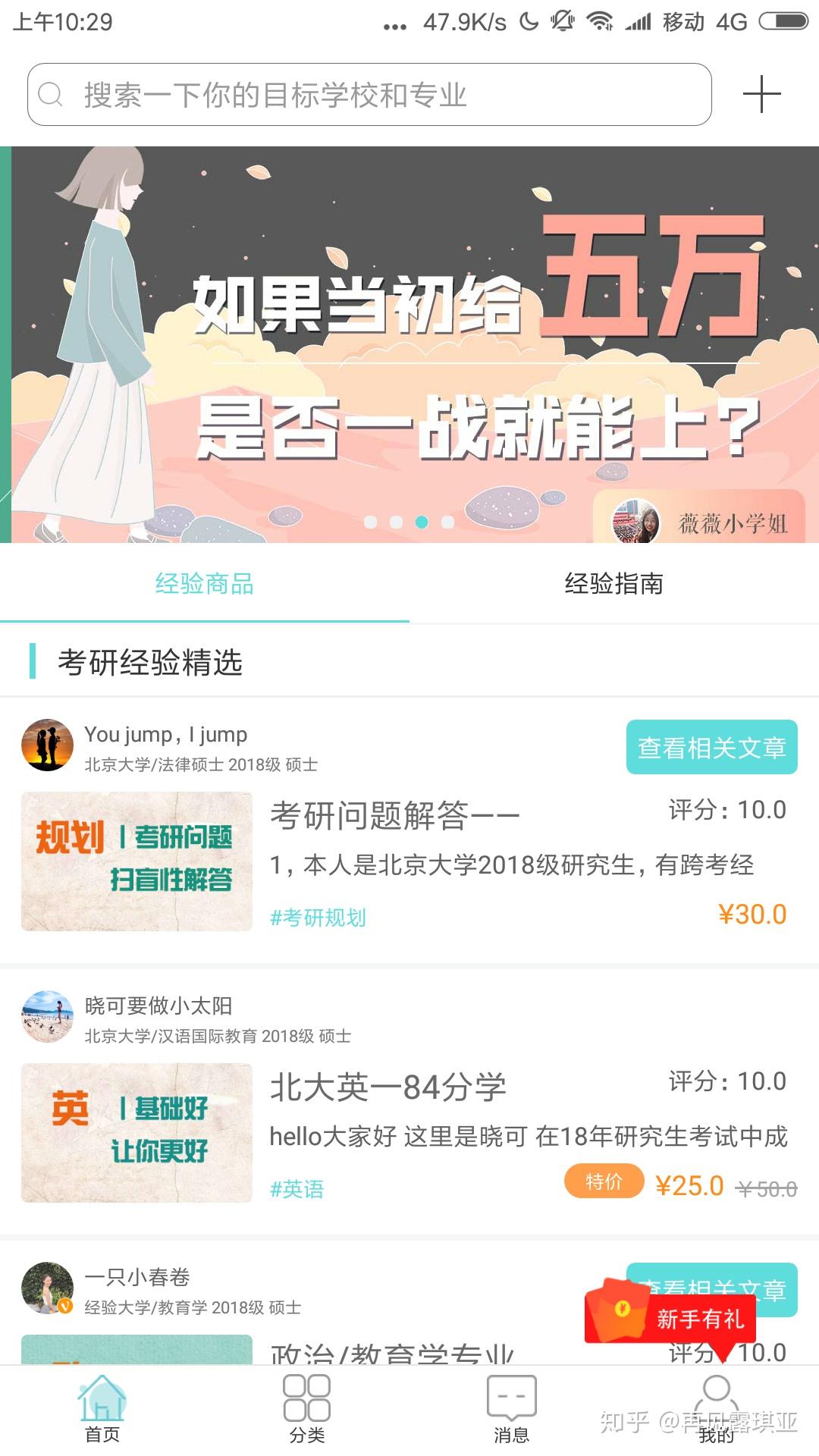Open the plus icon menu

[761, 95]
